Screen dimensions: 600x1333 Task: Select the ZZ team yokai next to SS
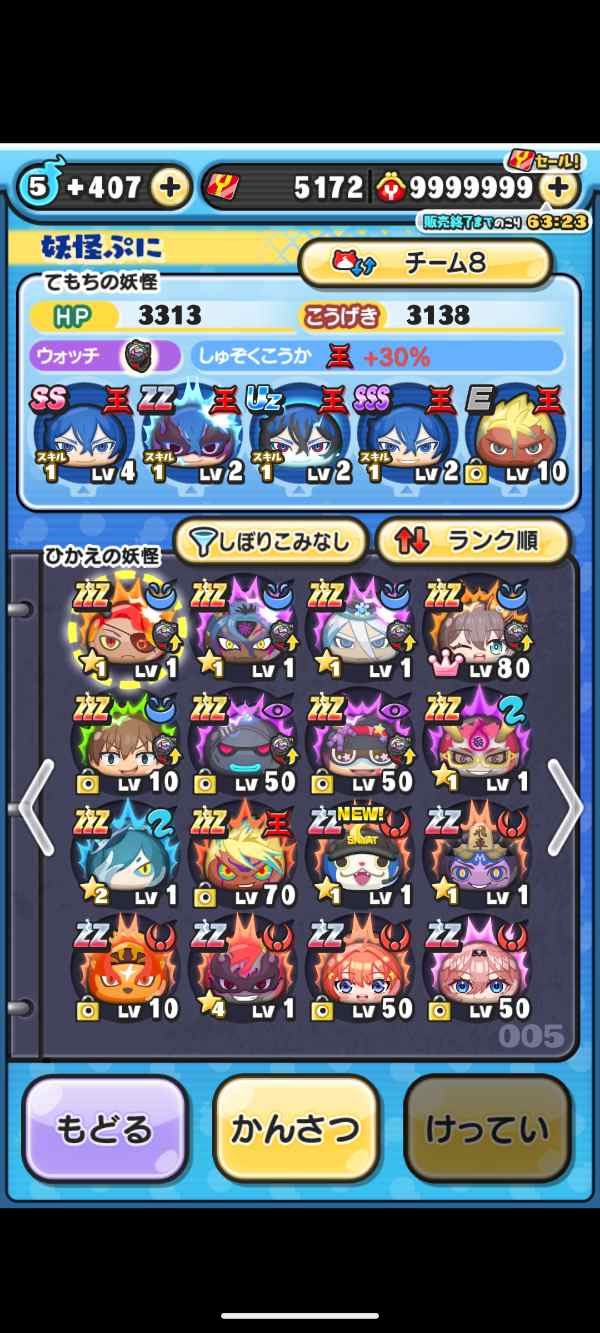coord(191,436)
